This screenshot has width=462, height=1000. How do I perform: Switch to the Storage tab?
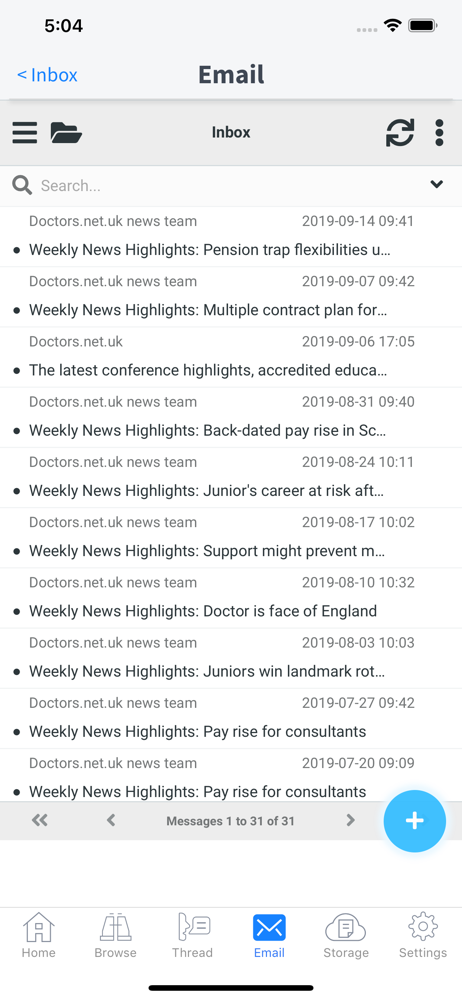pos(346,936)
